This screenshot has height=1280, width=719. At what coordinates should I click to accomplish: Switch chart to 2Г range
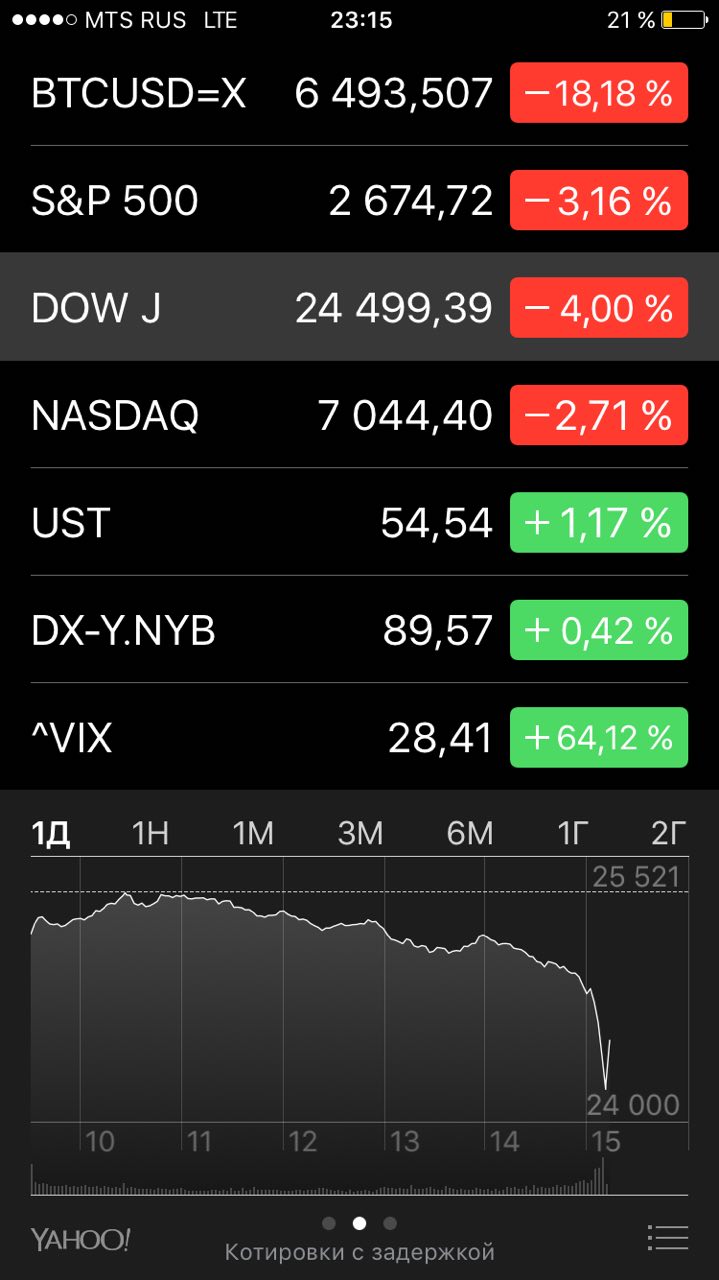[669, 832]
